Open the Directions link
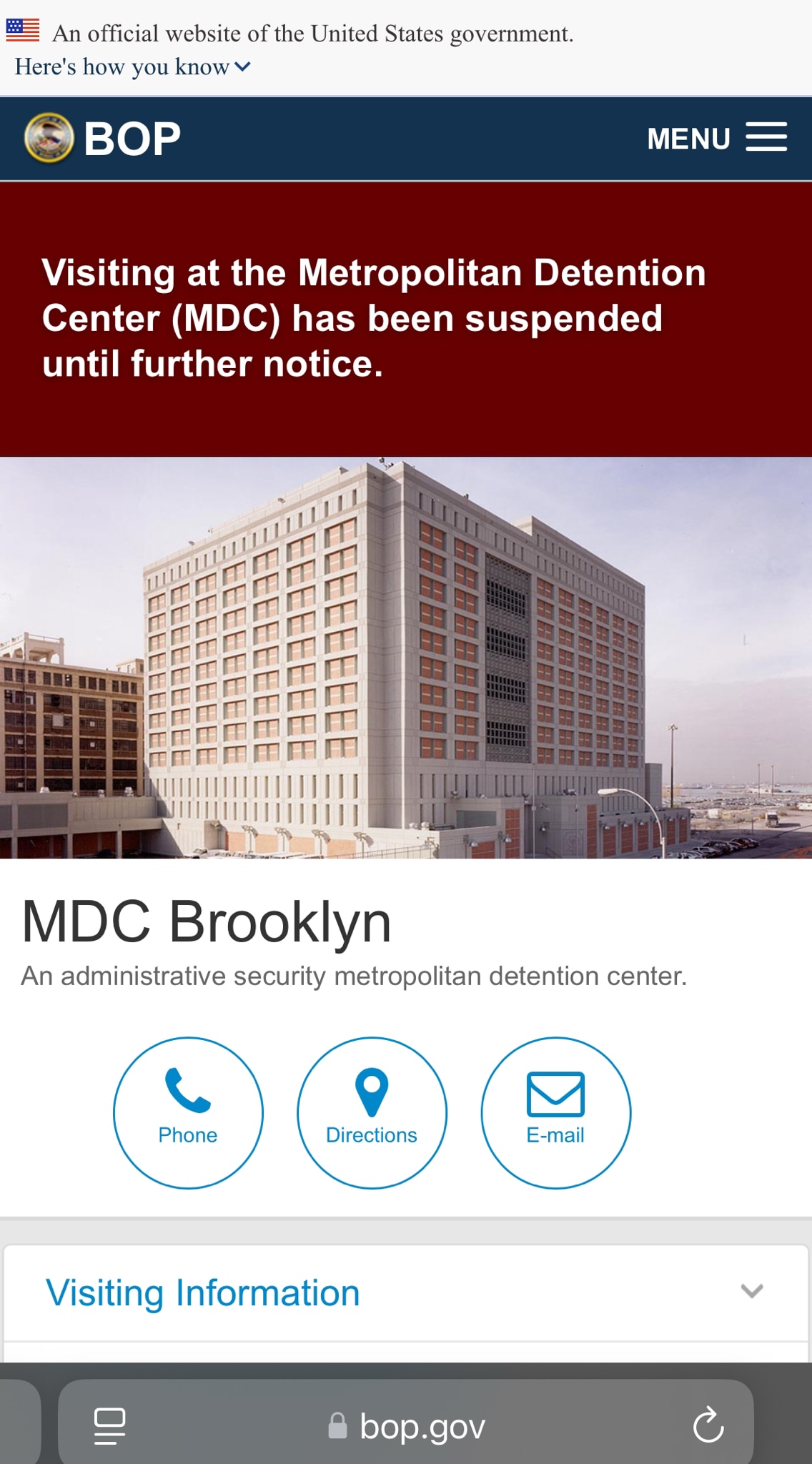This screenshot has width=812, height=1464. click(x=371, y=1113)
